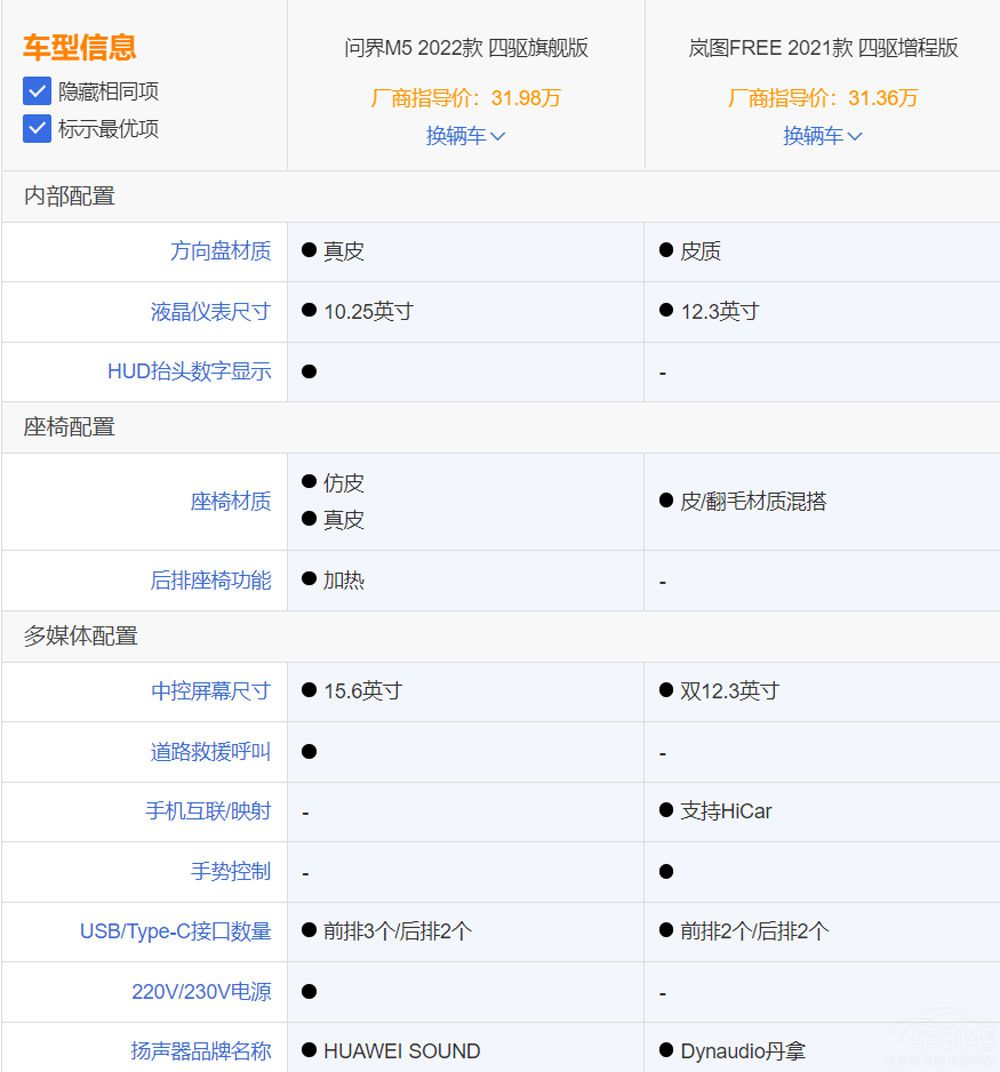Open the 手势控制 link
This screenshot has width=1000, height=1072.
point(230,871)
